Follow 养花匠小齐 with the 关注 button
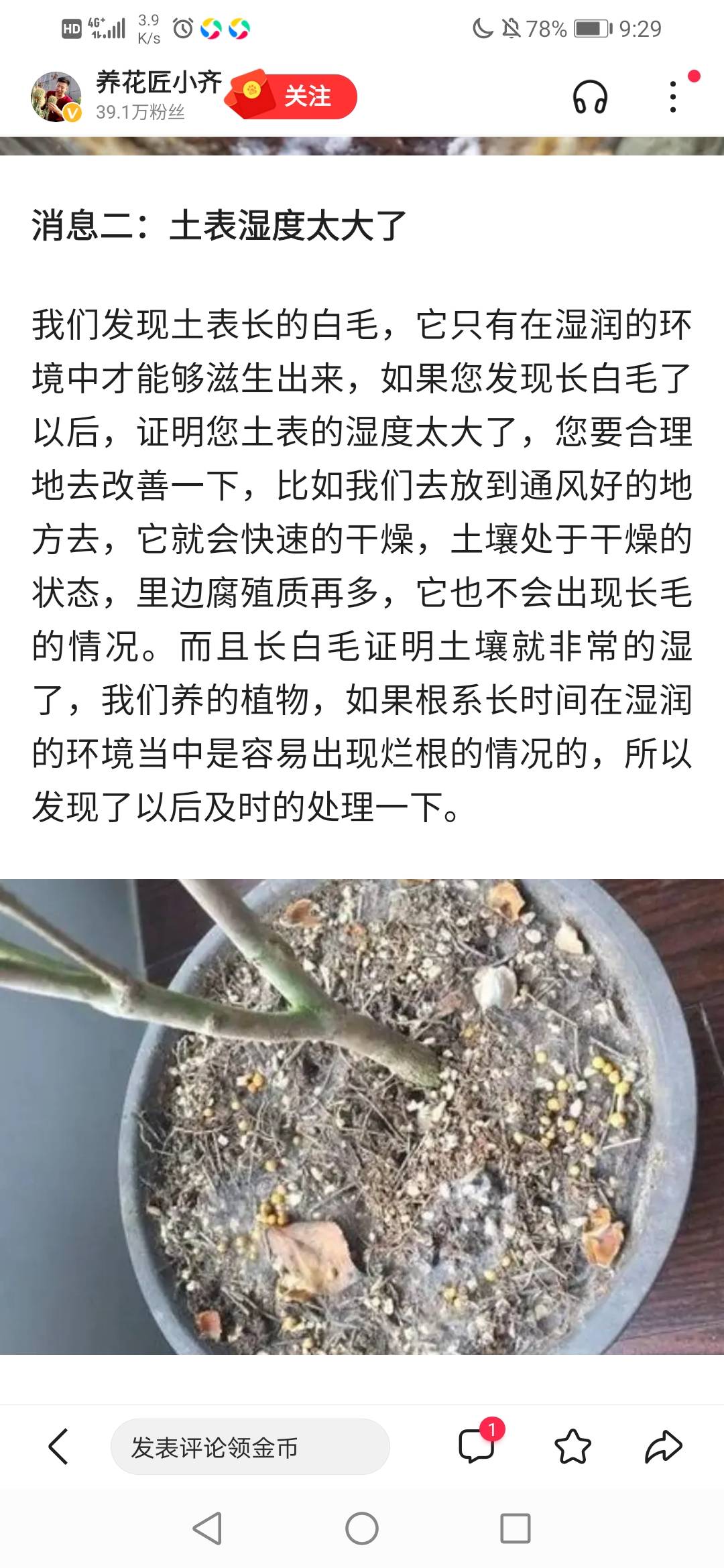 coord(307,96)
